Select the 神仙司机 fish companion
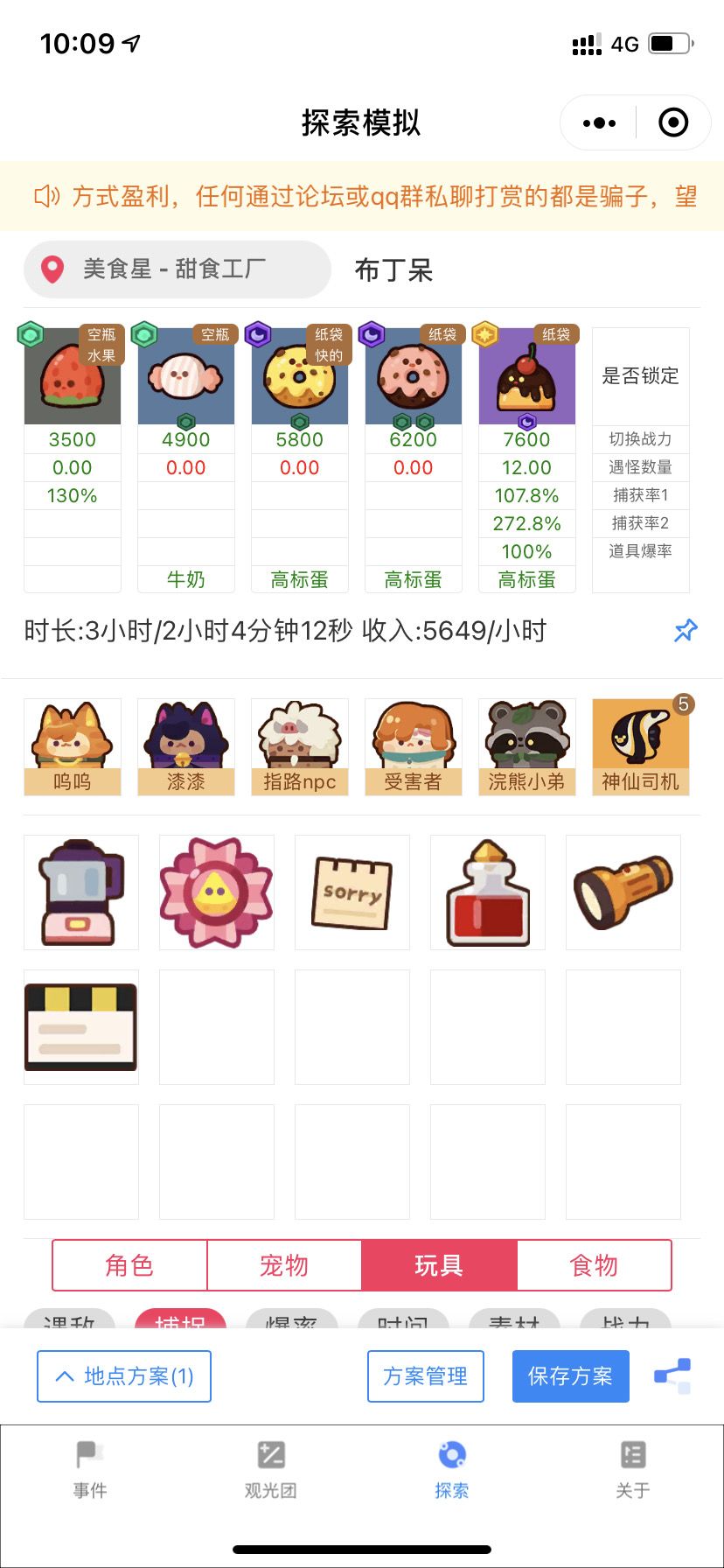The image size is (724, 1568). [640, 745]
